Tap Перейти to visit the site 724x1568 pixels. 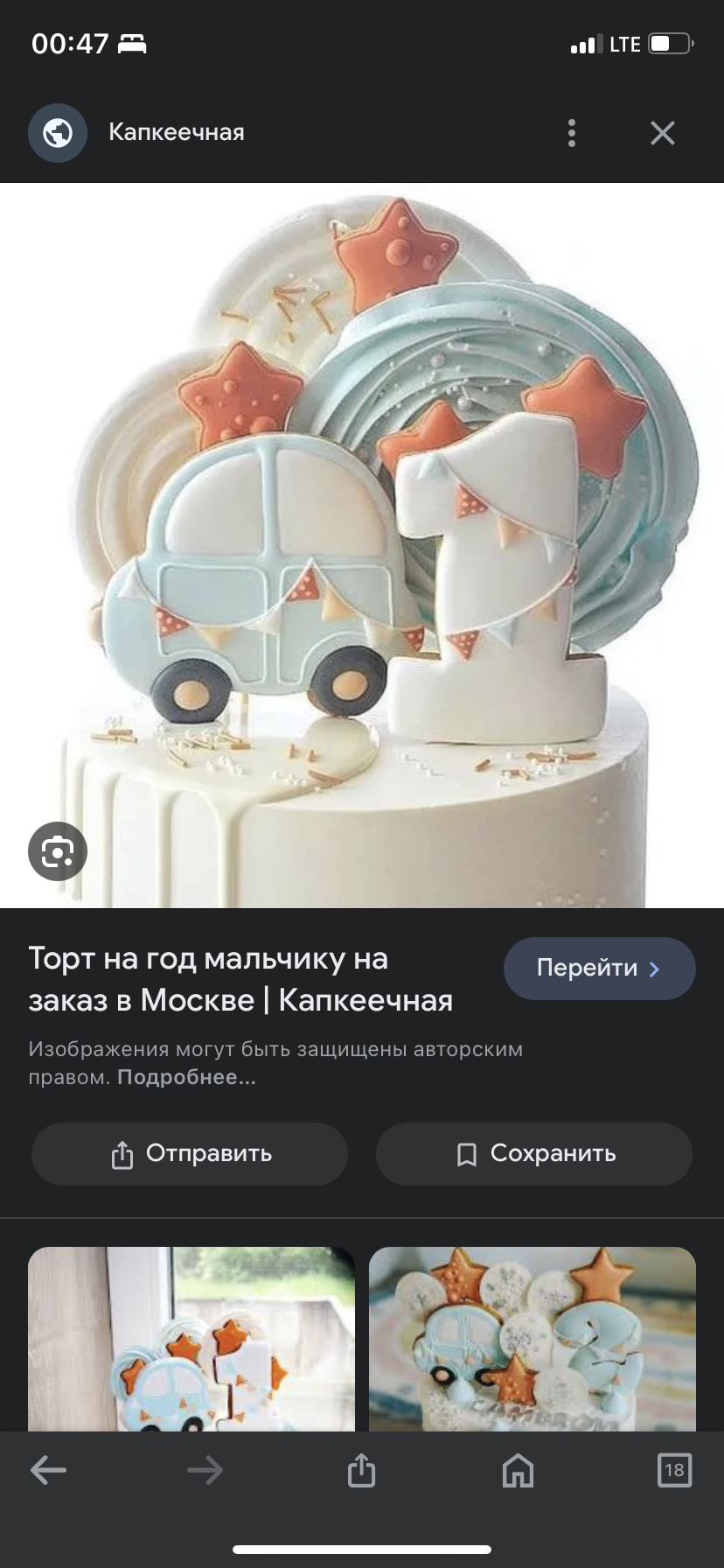coord(599,968)
